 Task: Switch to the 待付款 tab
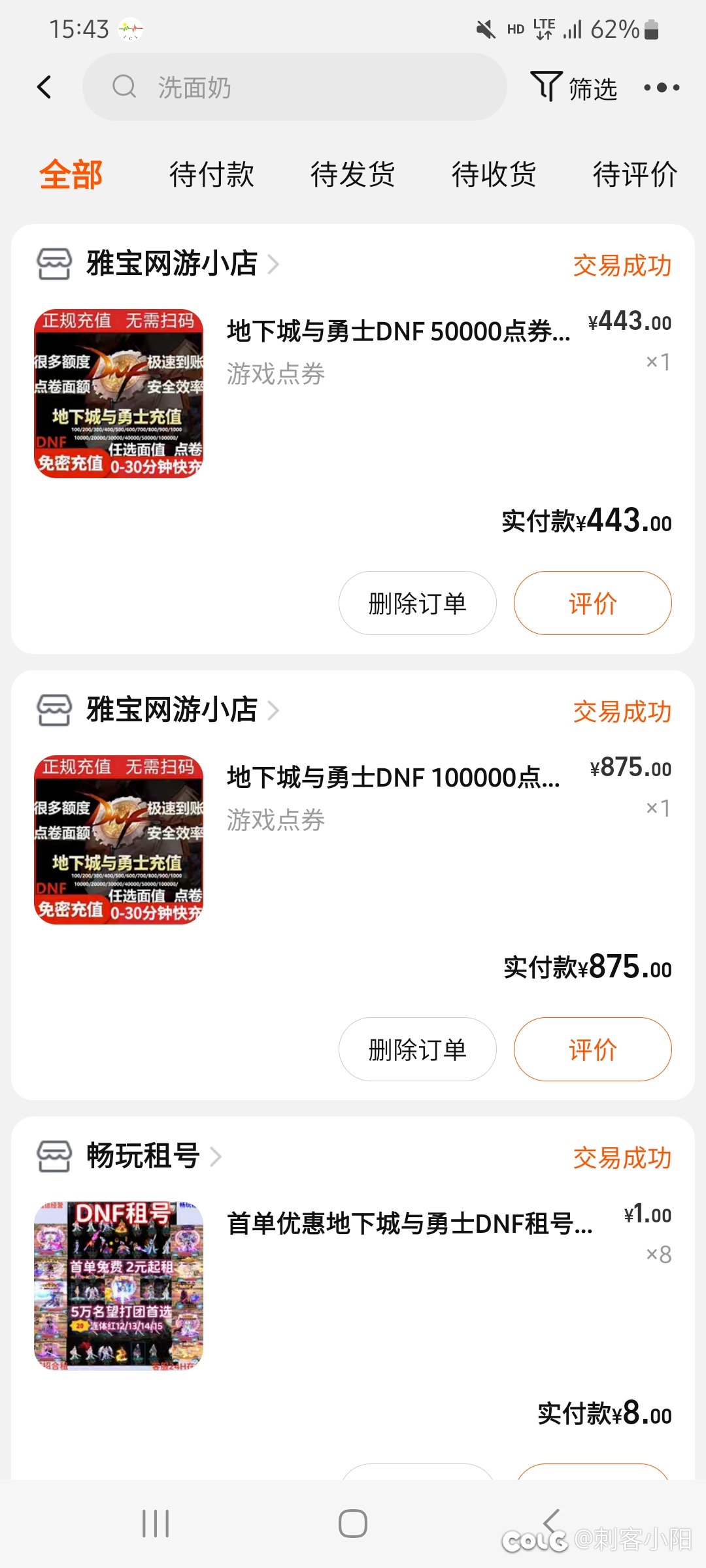click(211, 174)
